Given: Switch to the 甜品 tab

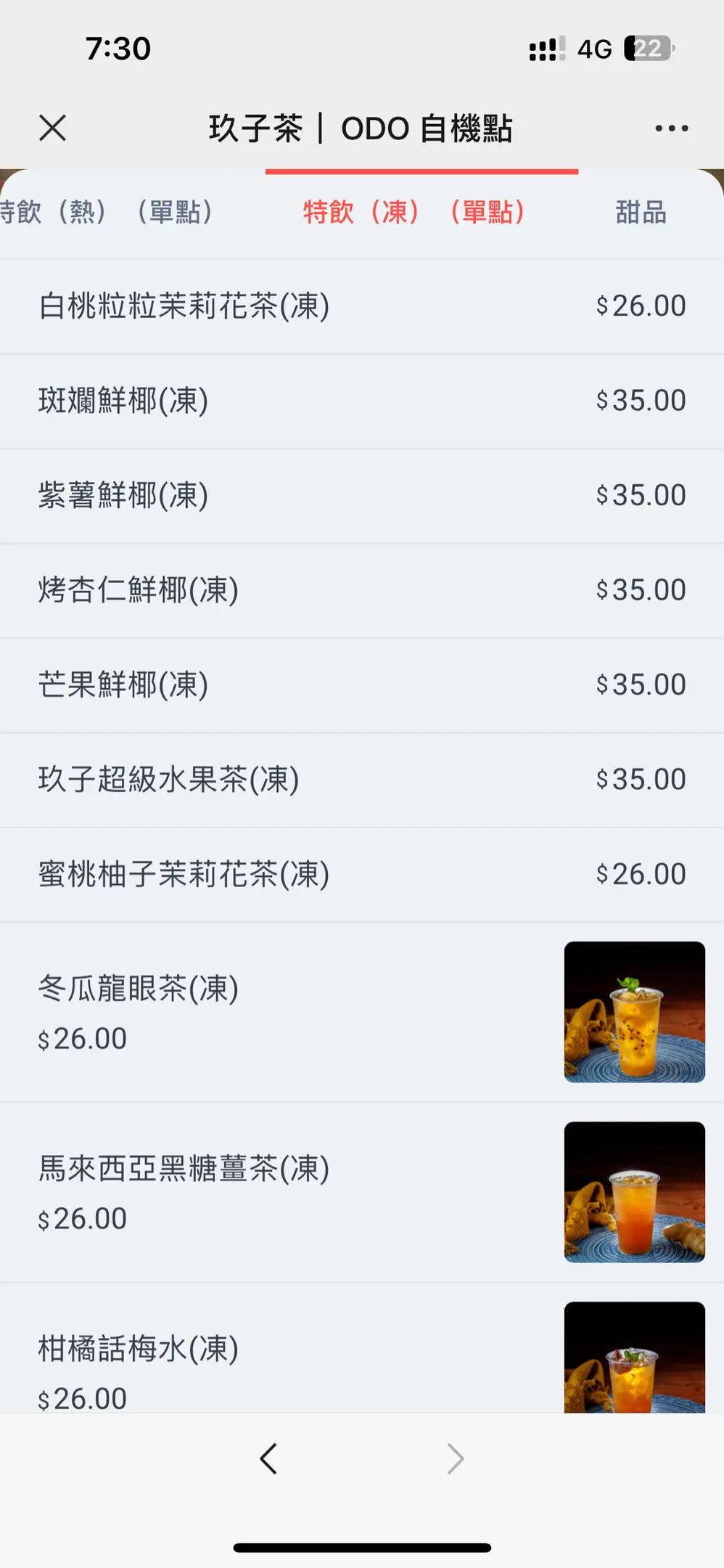Looking at the screenshot, I should coord(641,212).
